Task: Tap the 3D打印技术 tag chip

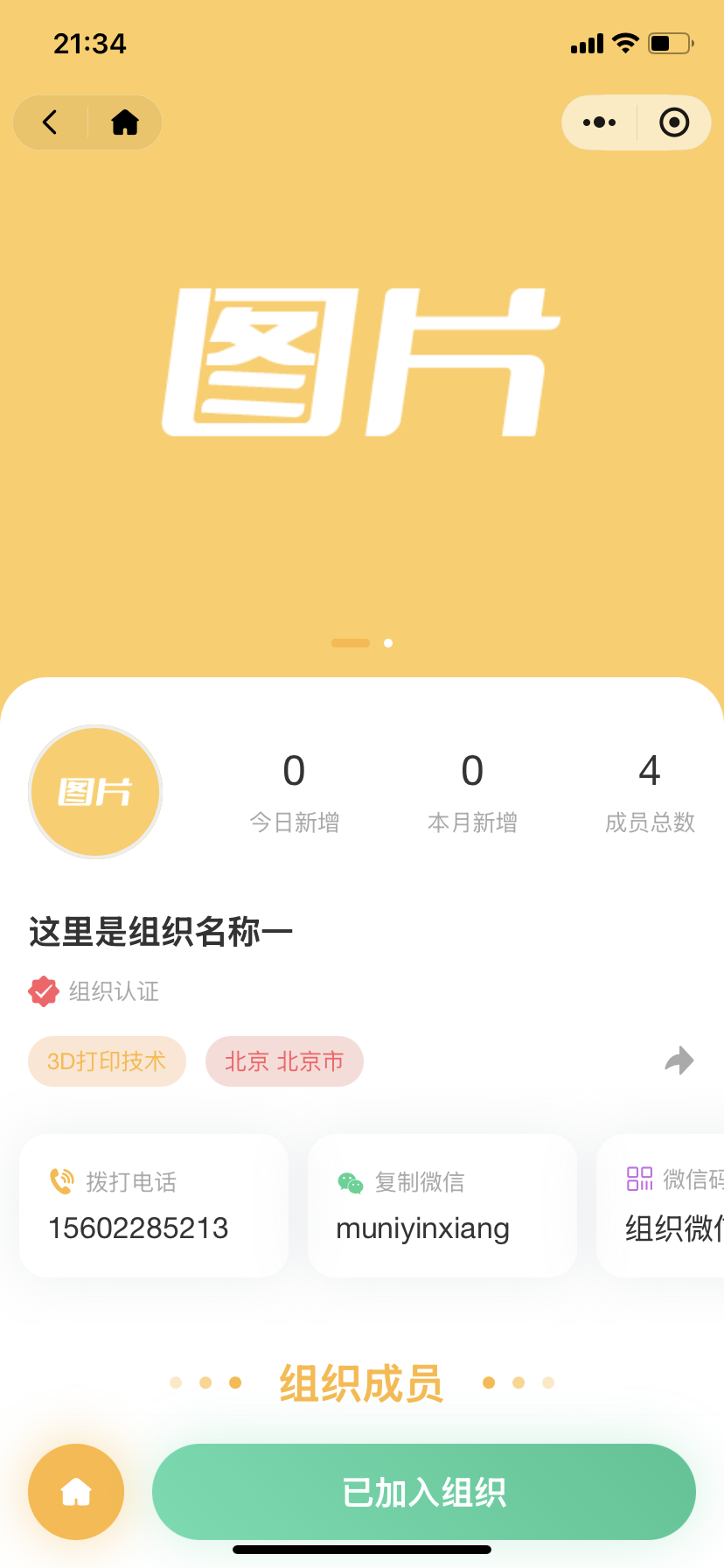Action: tap(107, 1061)
